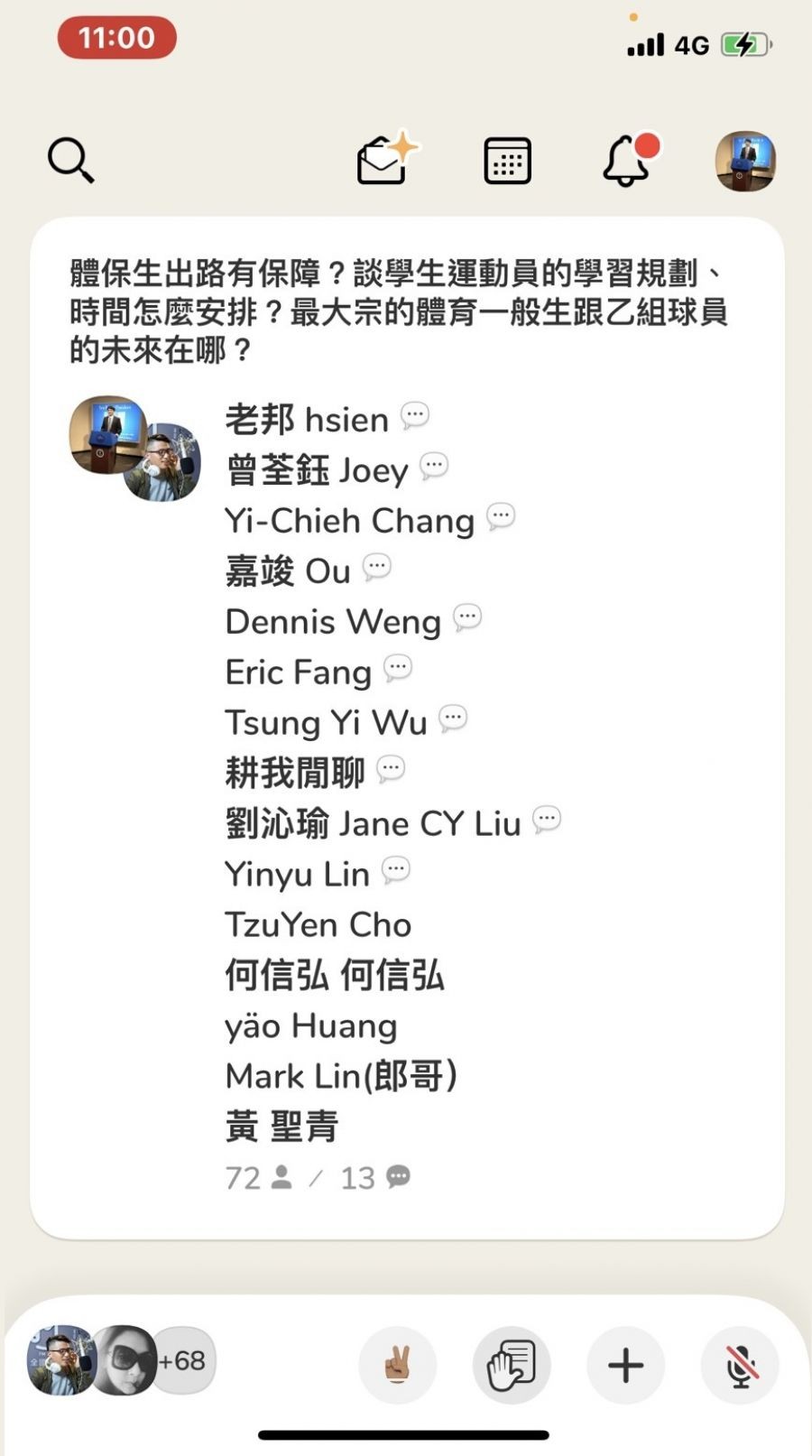Open the search magnifier icon

70,160
